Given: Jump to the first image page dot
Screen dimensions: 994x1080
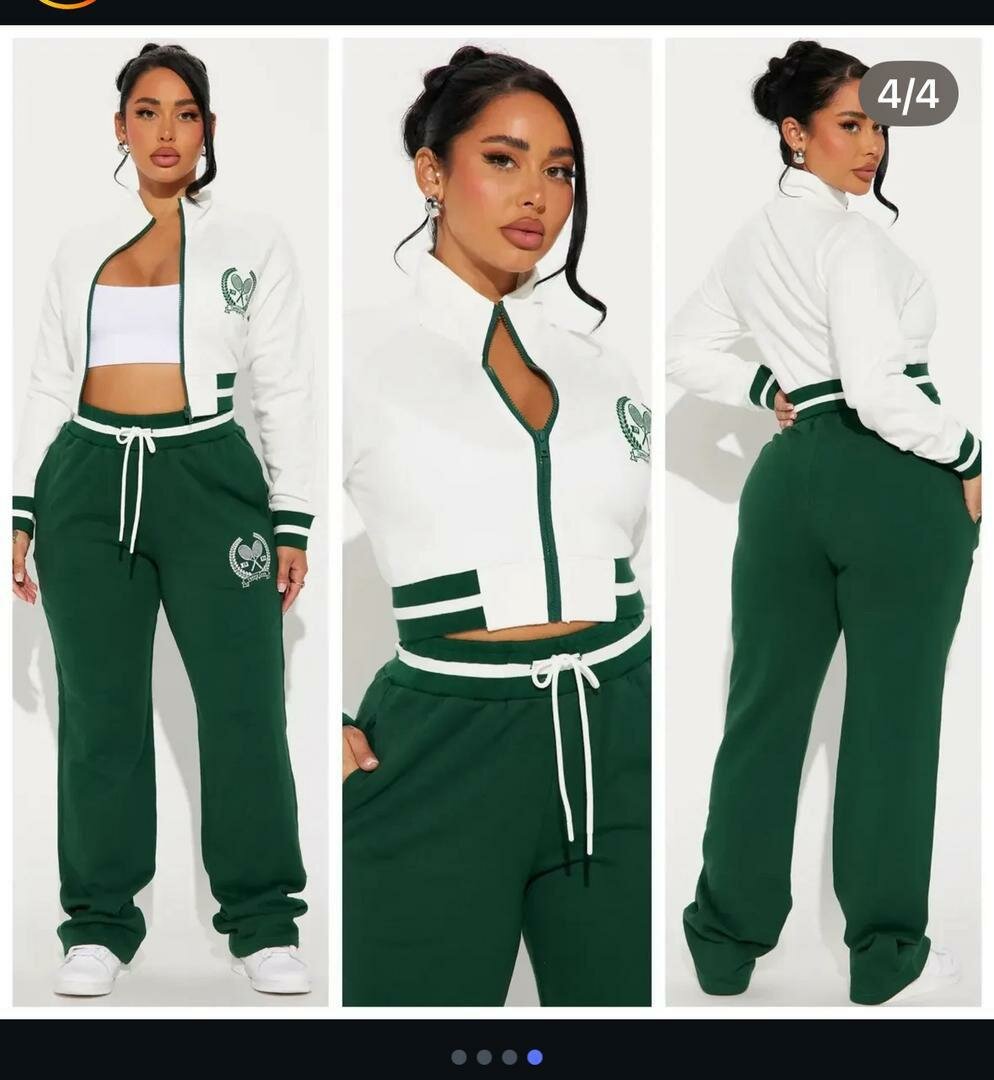Looking at the screenshot, I should [x=459, y=1057].
